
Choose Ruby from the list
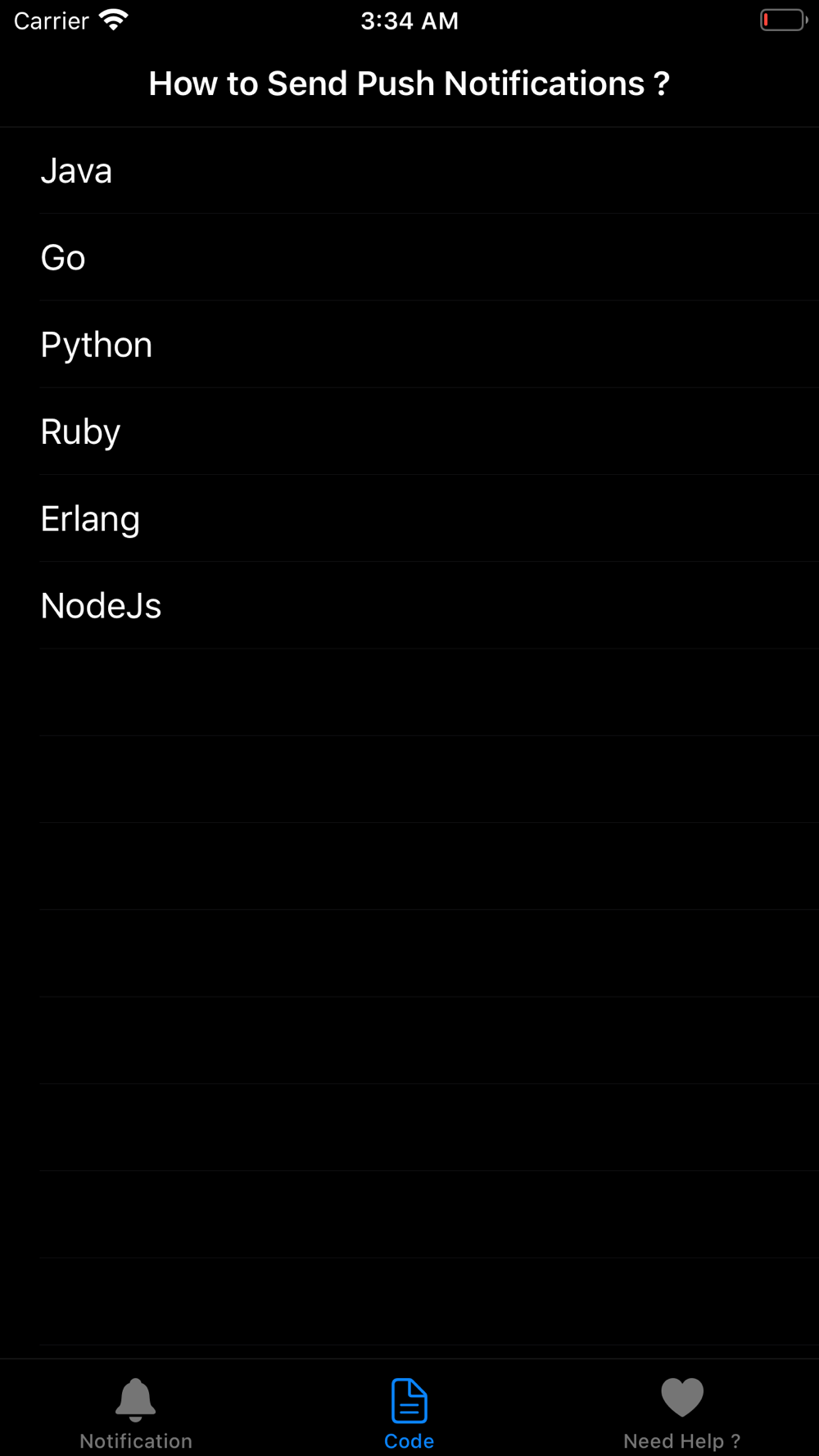409,431
